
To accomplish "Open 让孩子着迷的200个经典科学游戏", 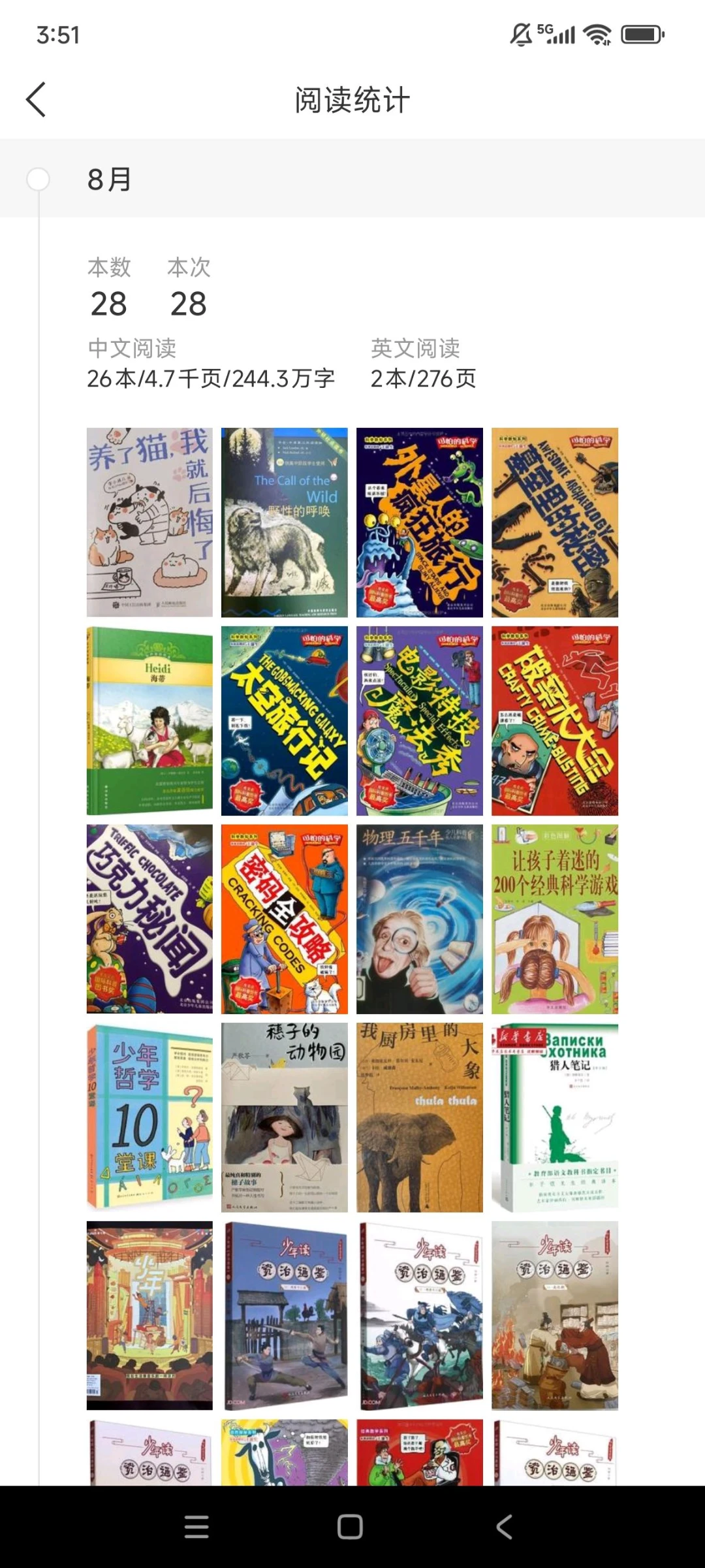I will [x=554, y=919].
